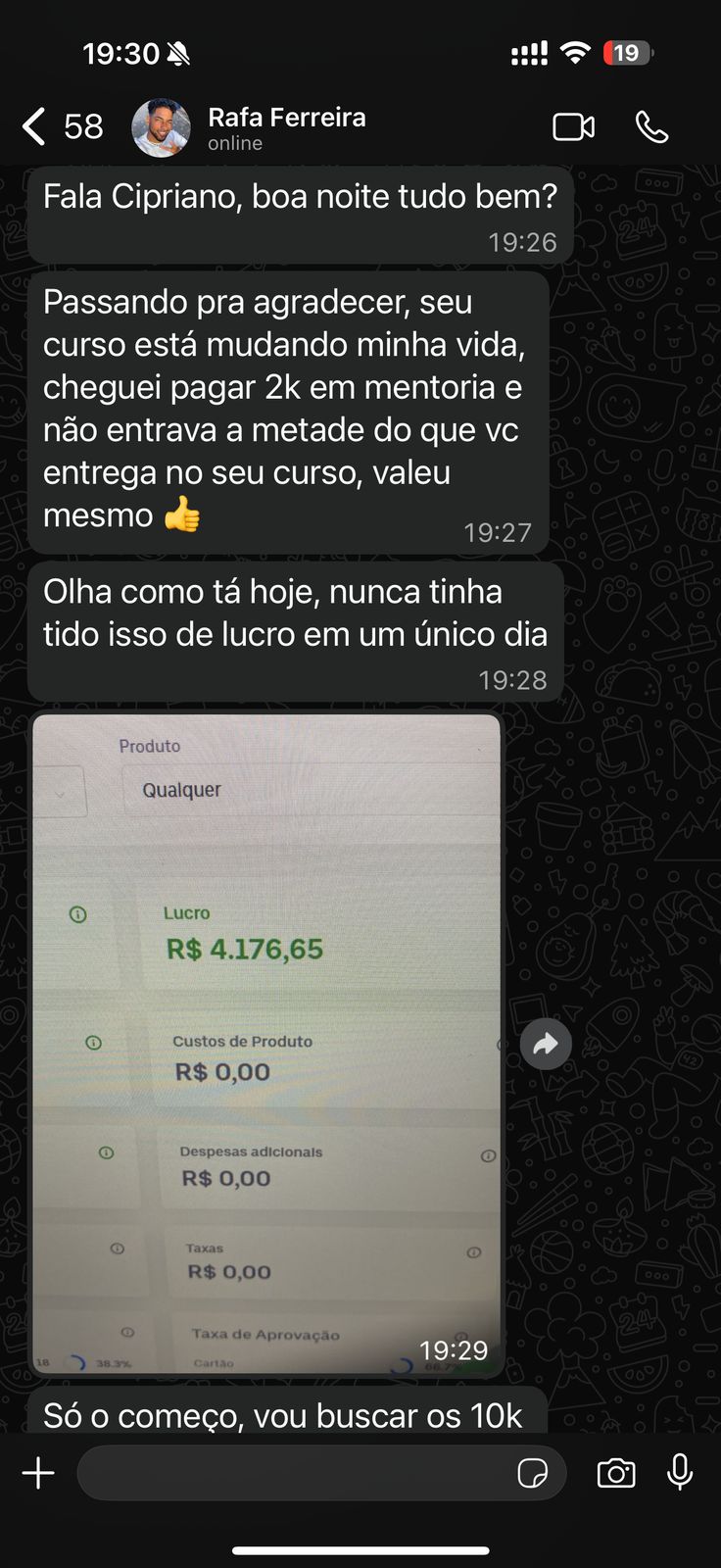The image size is (721, 1568).
Task: Start a voice call with Rafa Ferreira
Action: tap(651, 127)
